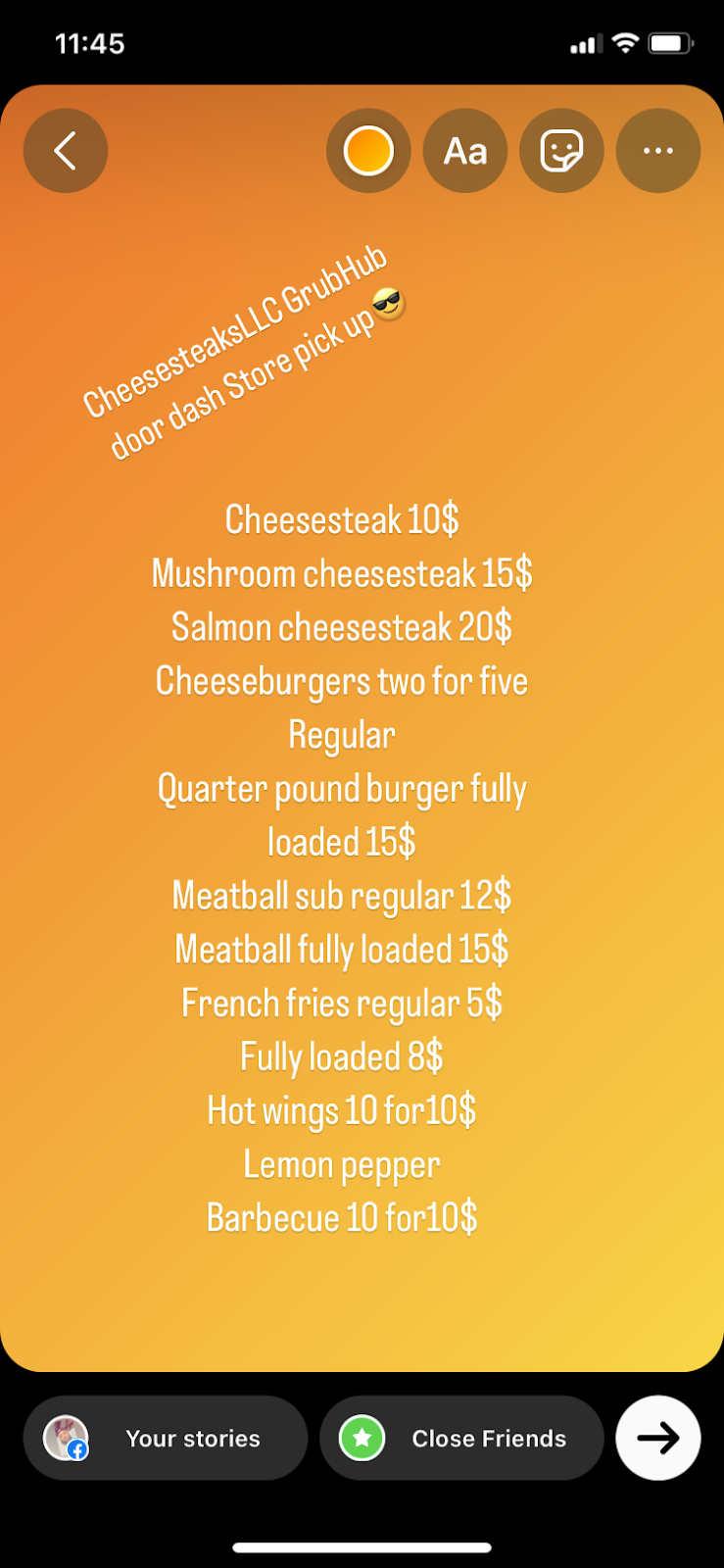Image resolution: width=724 pixels, height=1568 pixels.
Task: Open the Aa text tool
Action: 464,151
